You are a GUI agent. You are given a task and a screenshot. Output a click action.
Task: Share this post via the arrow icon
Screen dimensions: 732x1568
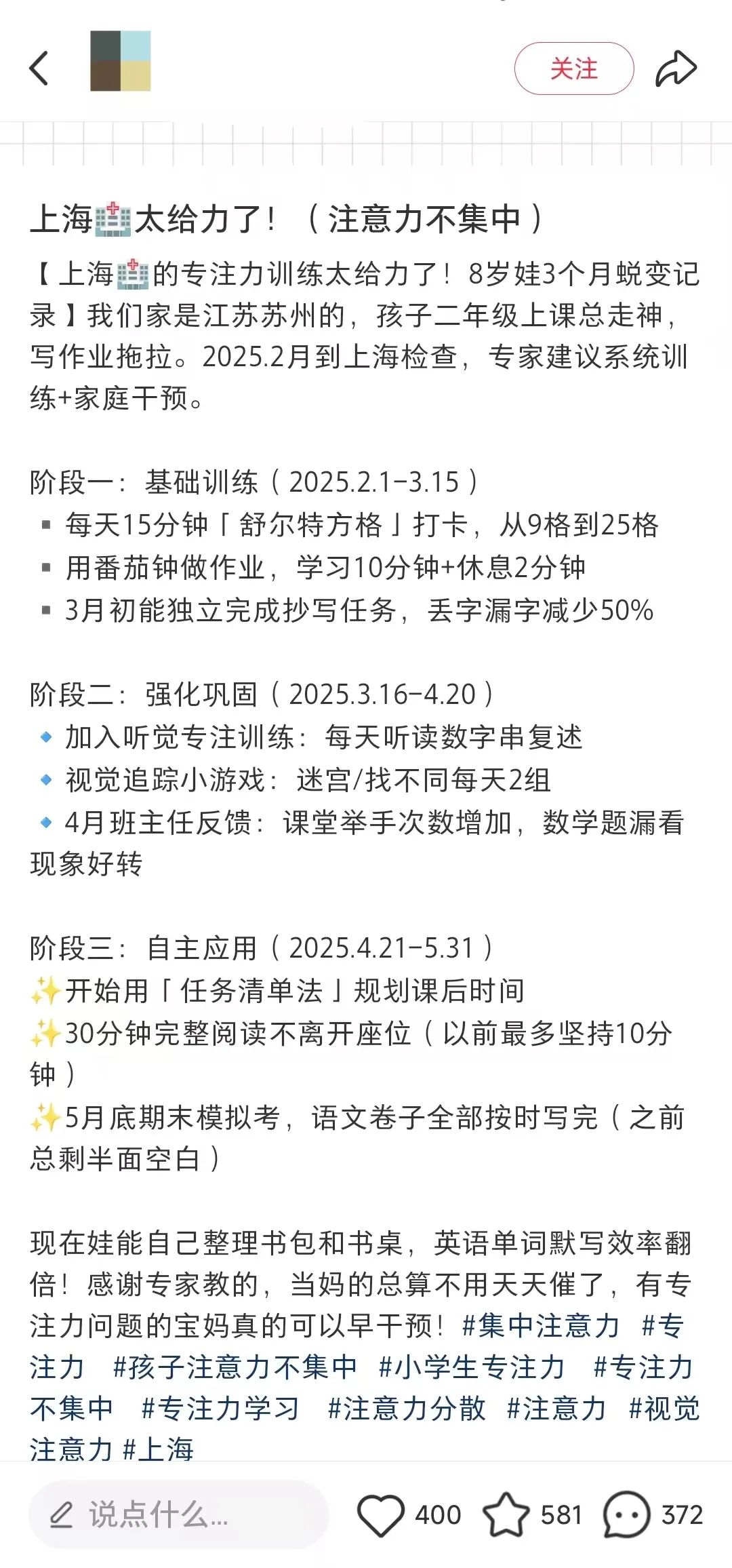coord(676,68)
